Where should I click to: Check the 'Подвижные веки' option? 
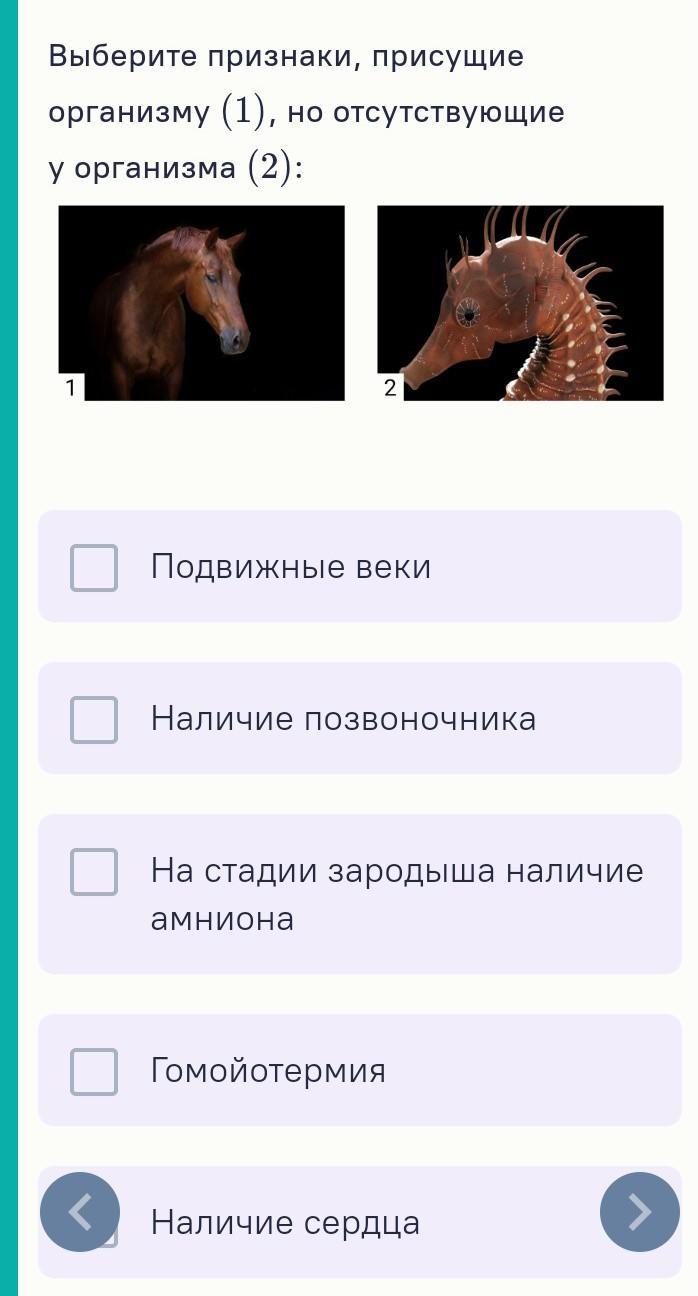click(94, 567)
